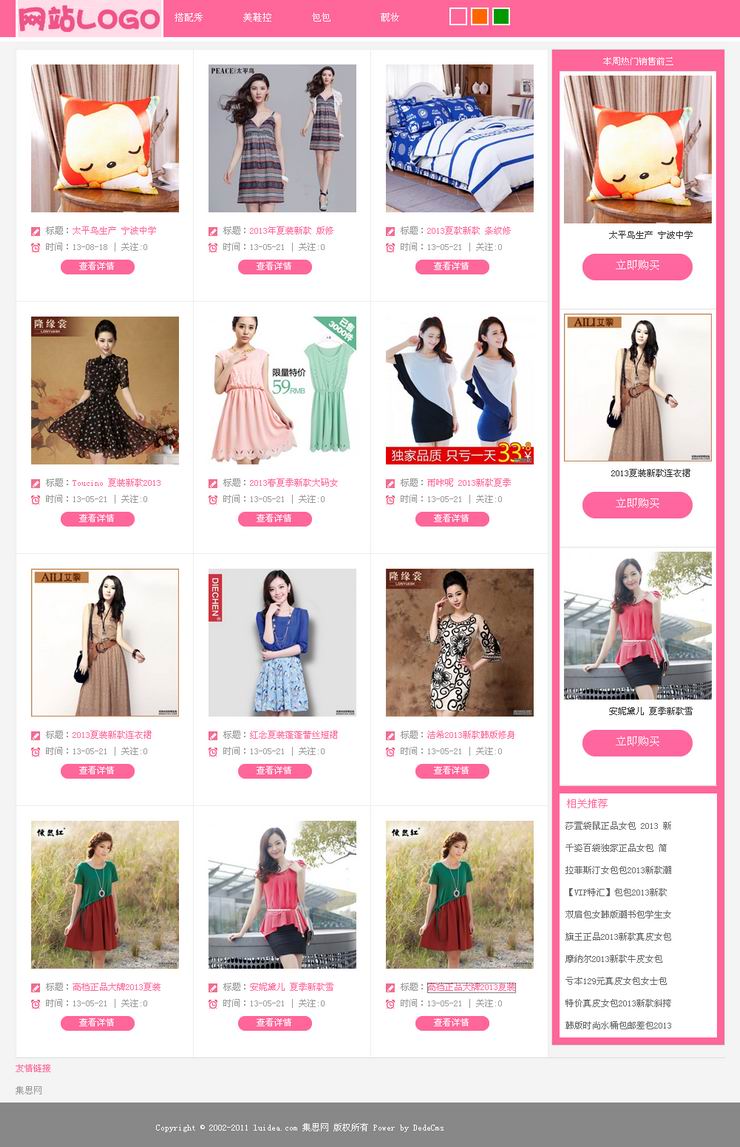Open title link Toucino 夏装新款2013
Viewport: 740px width, 1147px height.
click(x=116, y=483)
